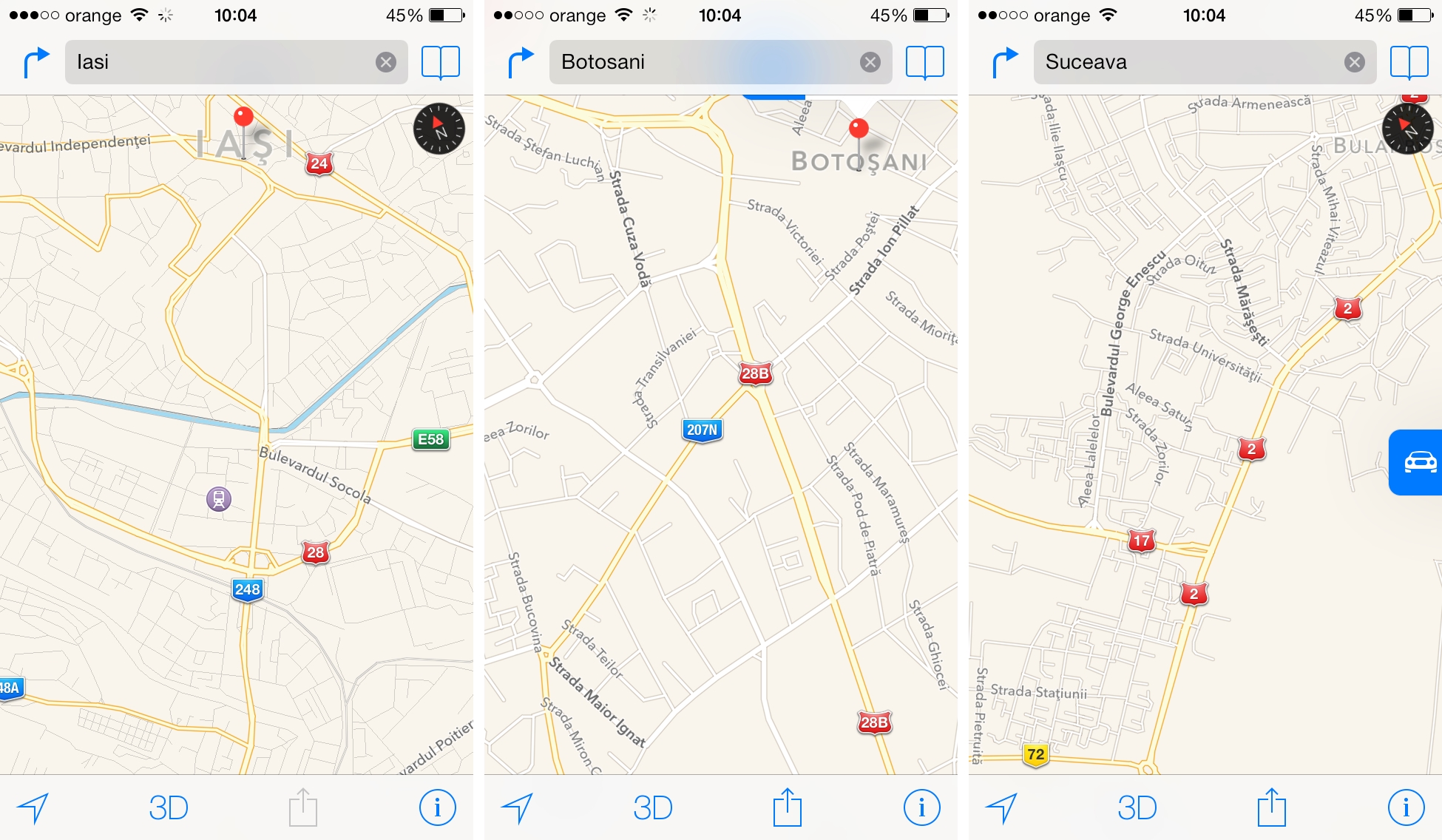This screenshot has width=1442, height=840.
Task: Clear the Botosani search text
Action: click(870, 62)
